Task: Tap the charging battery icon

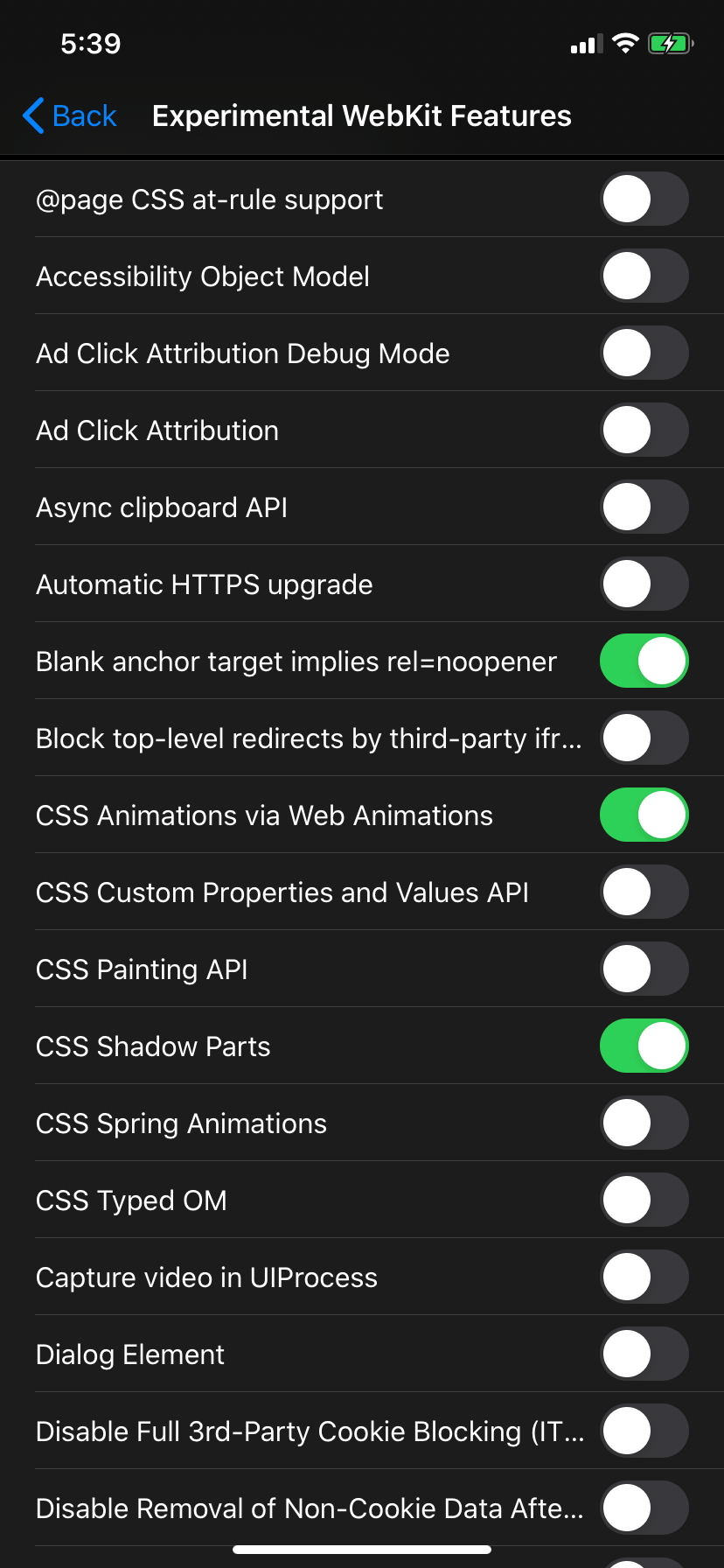Action: click(x=670, y=42)
